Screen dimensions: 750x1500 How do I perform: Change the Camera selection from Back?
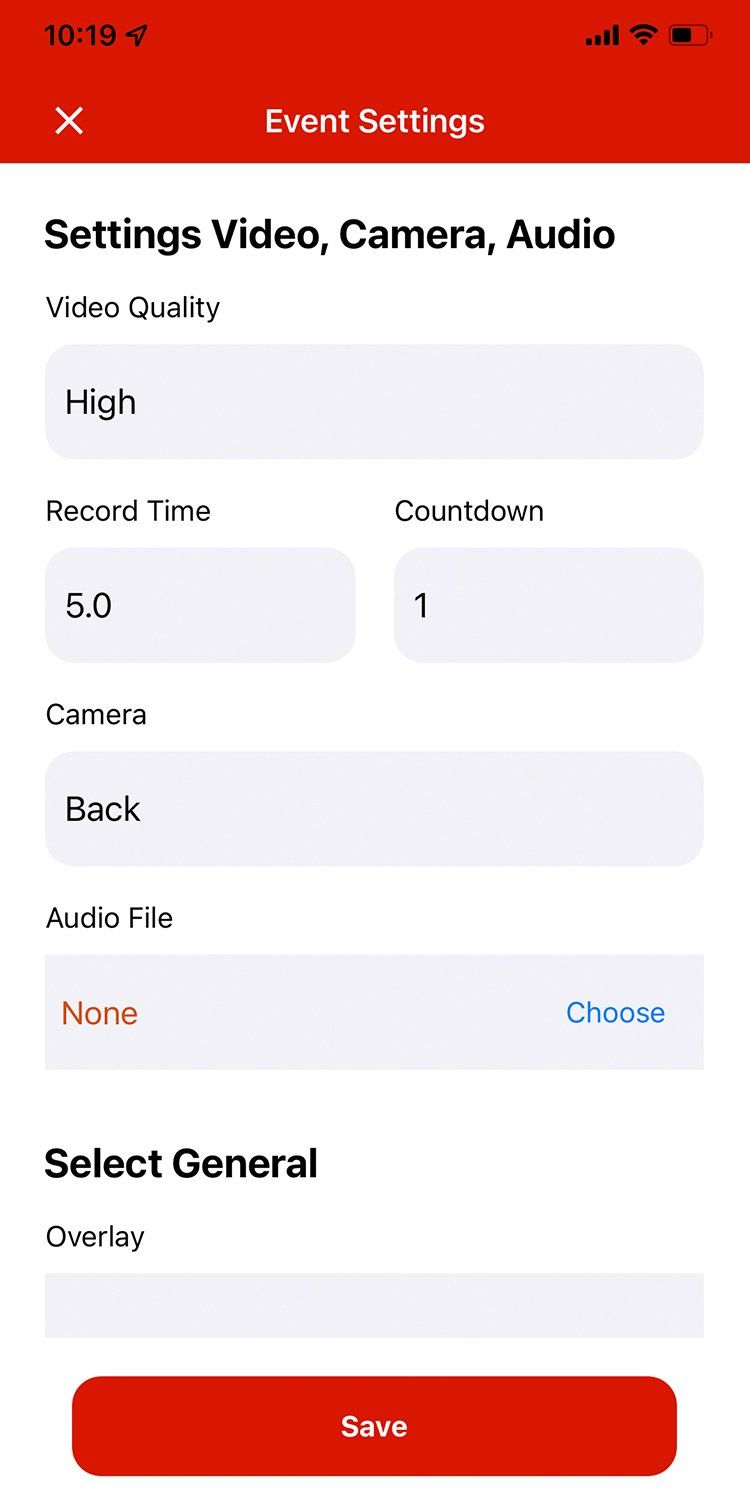[374, 808]
